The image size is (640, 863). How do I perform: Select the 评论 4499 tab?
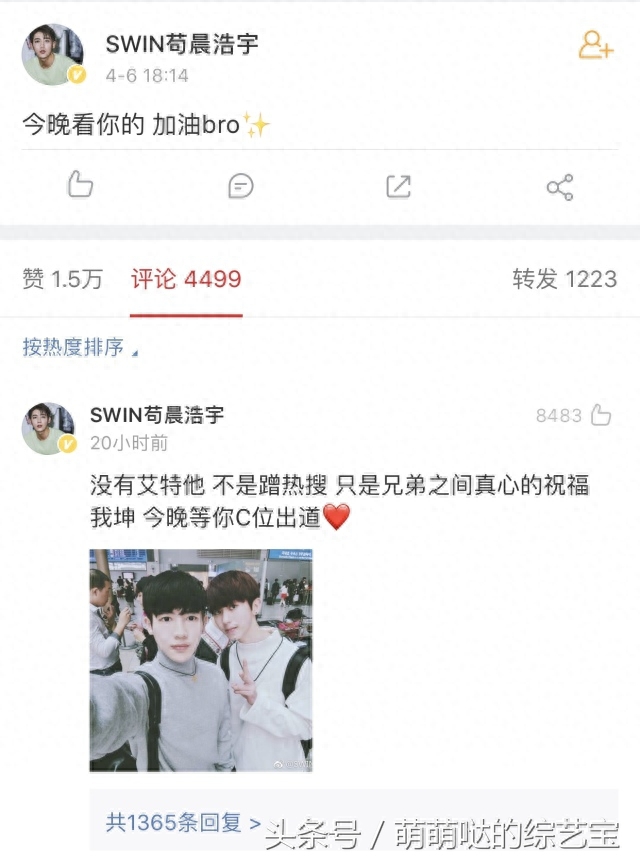click(186, 279)
